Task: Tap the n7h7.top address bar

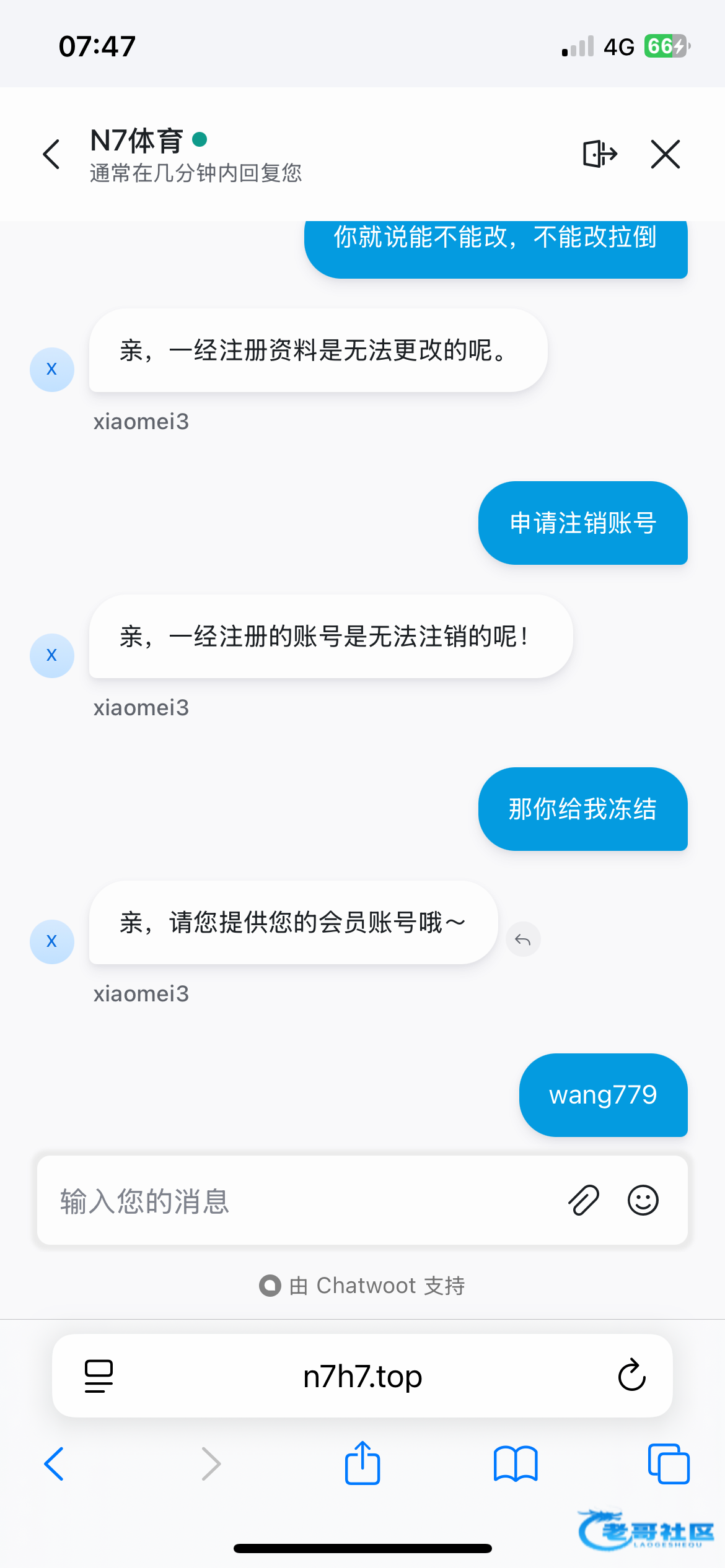Action: click(x=362, y=1376)
